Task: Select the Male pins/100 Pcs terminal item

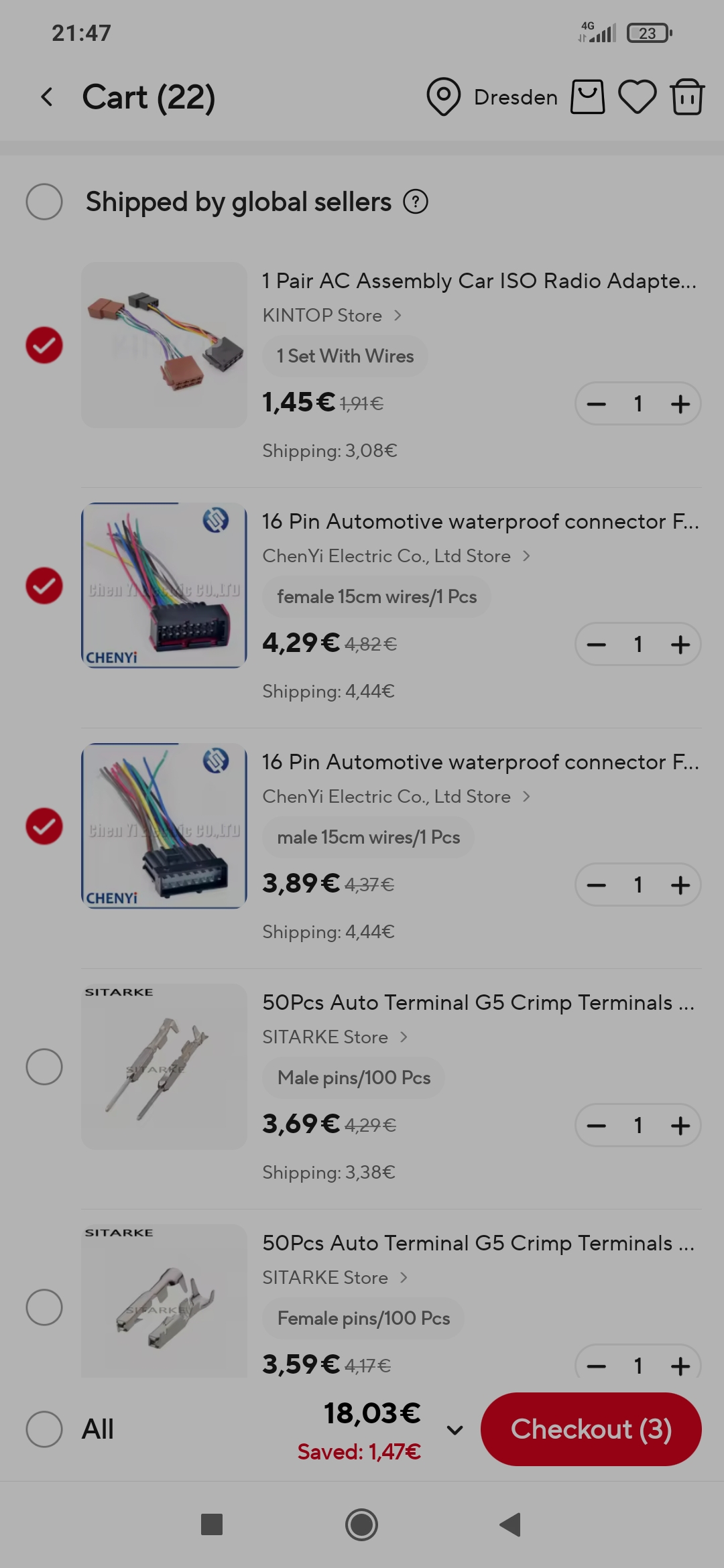Action: coord(44,1067)
